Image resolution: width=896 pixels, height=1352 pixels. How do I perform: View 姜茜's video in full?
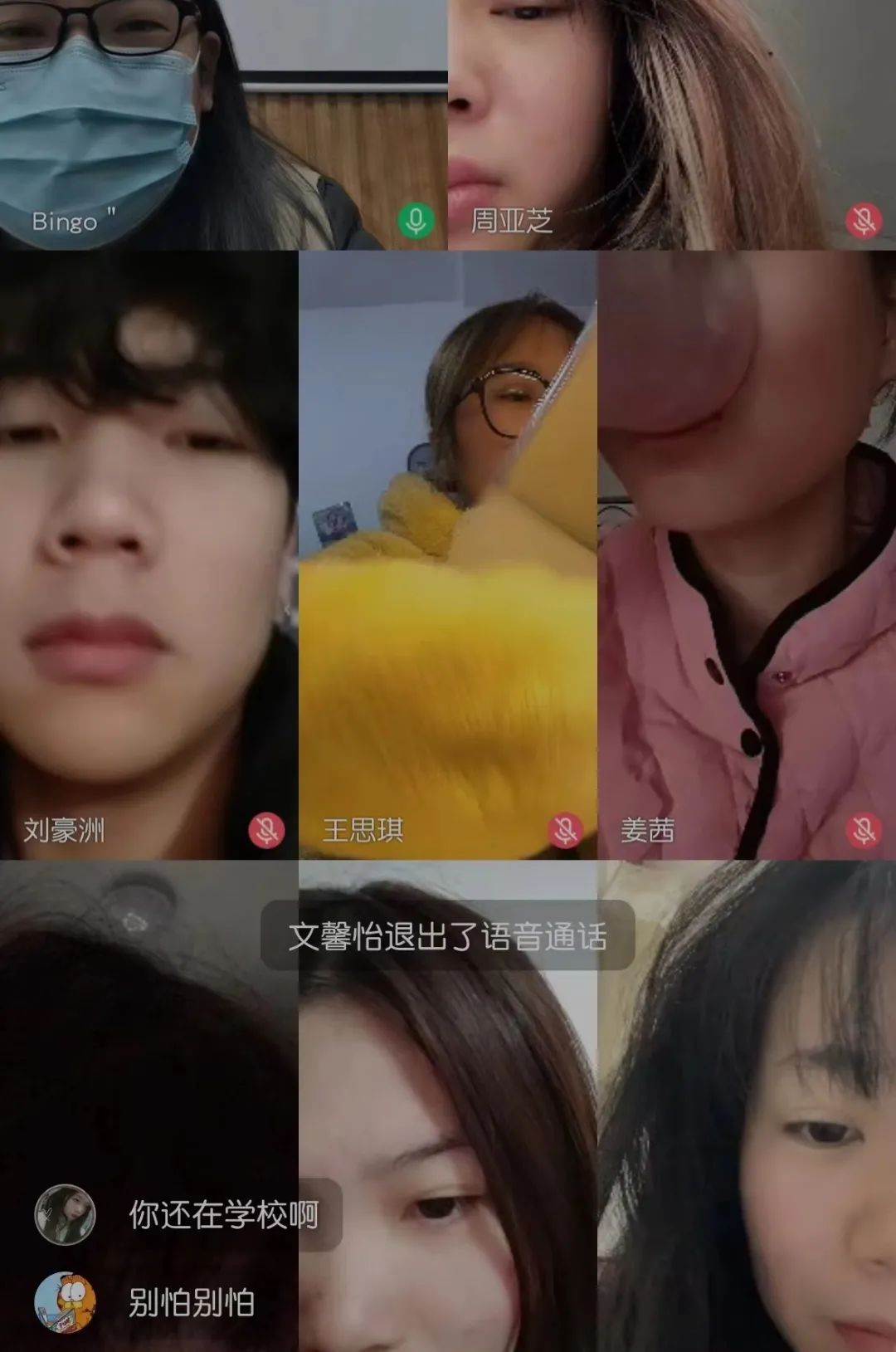coord(746,554)
